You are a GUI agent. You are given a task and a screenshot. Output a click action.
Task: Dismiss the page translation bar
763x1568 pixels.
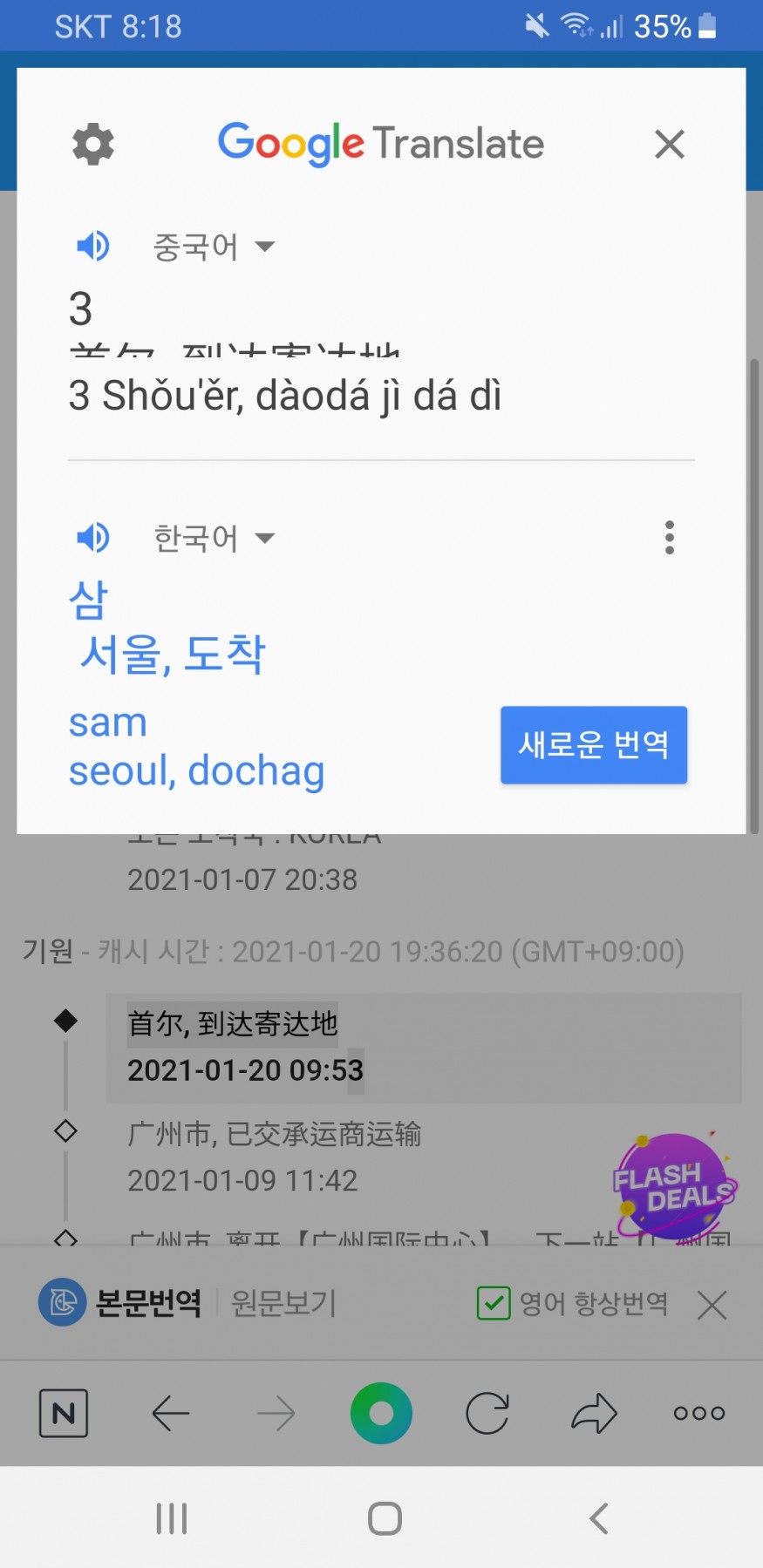[712, 1305]
